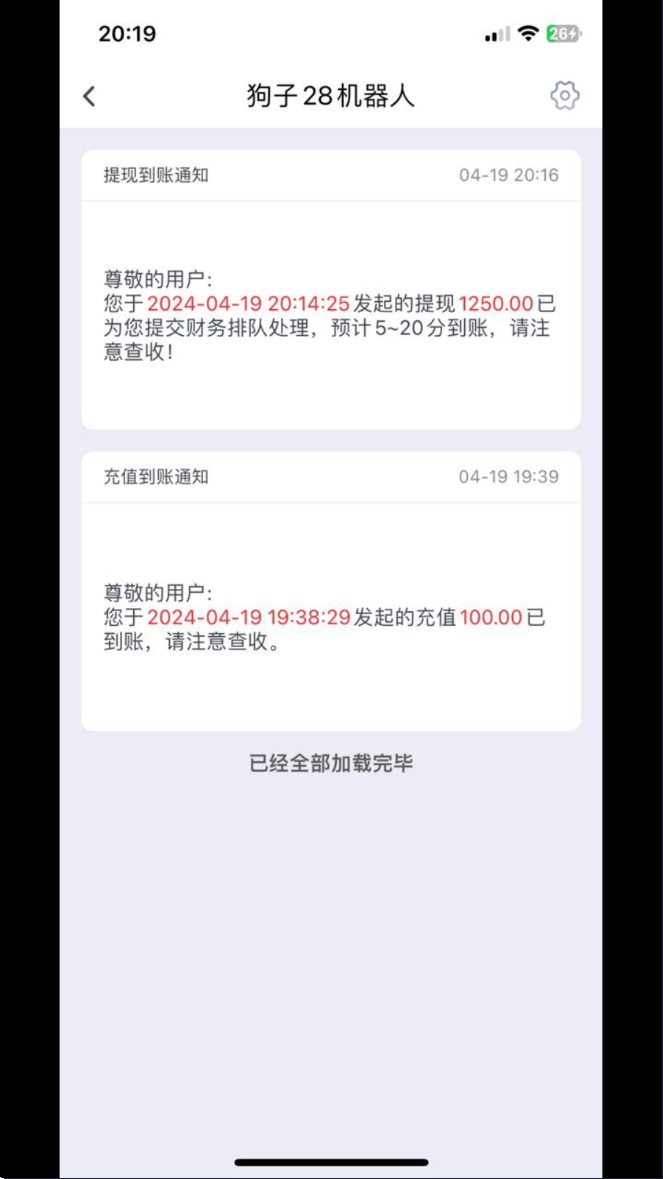Viewport: 663px width, 1179px height.
Task: Go back using the arrow icon
Action: (x=89, y=96)
